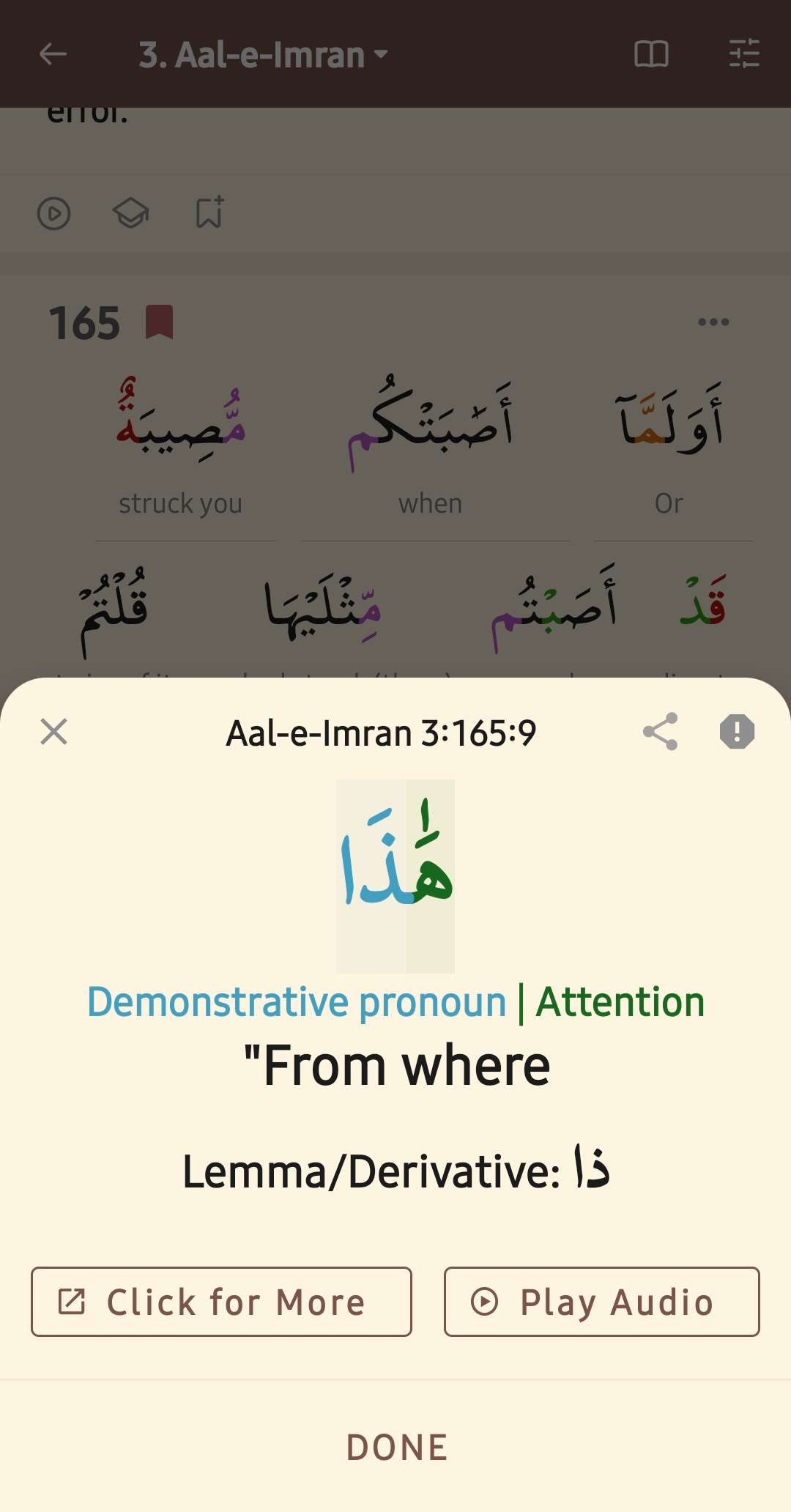Play Audio for this word
The image size is (791, 1512).
[x=601, y=1302]
